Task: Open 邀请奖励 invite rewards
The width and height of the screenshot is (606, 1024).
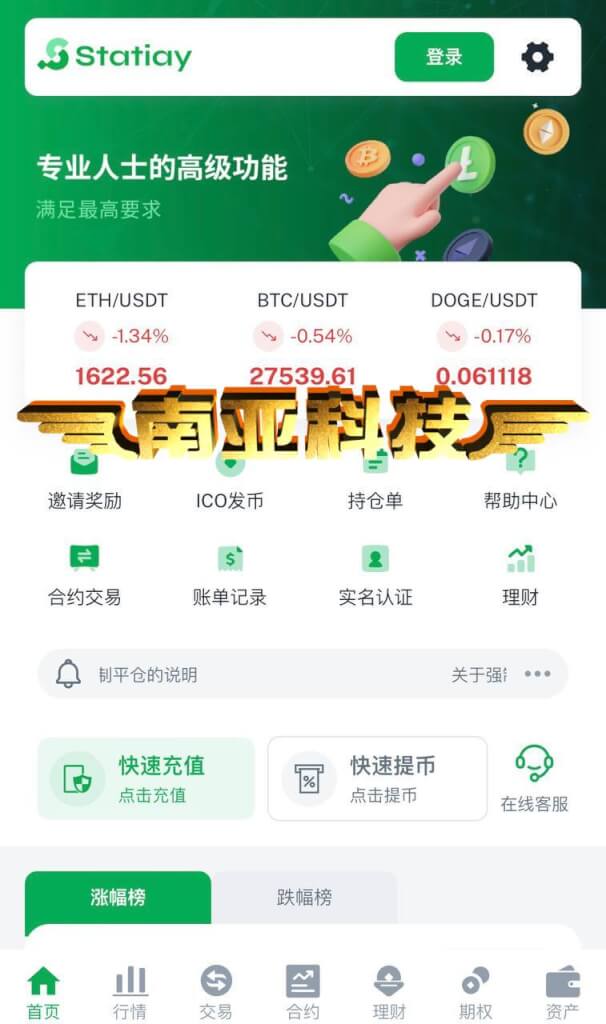Action: (x=85, y=483)
